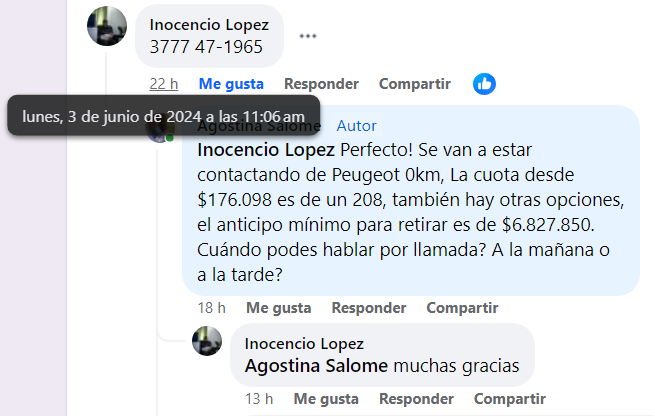Image resolution: width=655 pixels, height=416 pixels.
Task: Share Agostina Salome's Peugeot comment
Action: pyautogui.click(x=462, y=308)
